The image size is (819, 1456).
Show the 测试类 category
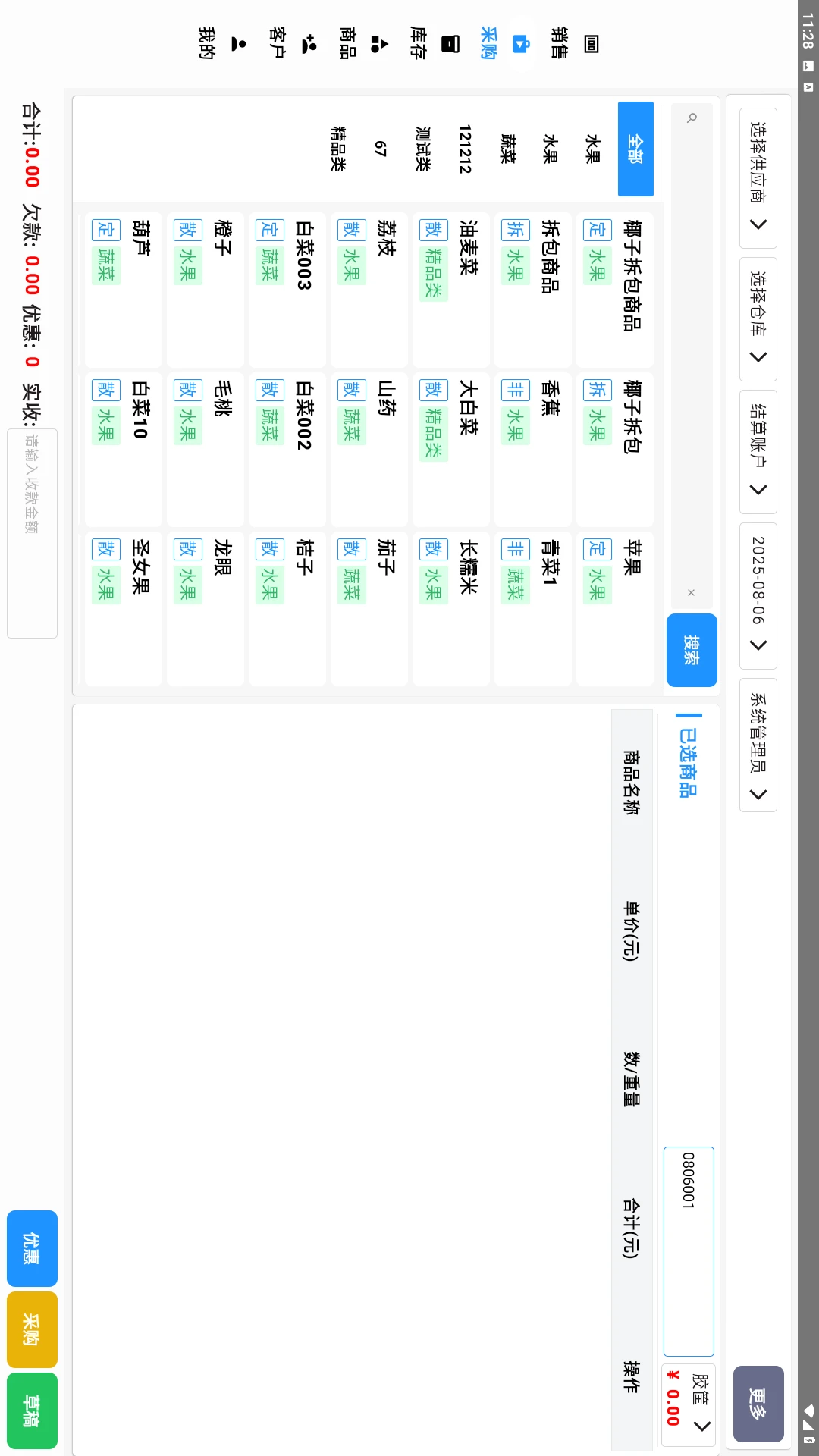click(422, 149)
